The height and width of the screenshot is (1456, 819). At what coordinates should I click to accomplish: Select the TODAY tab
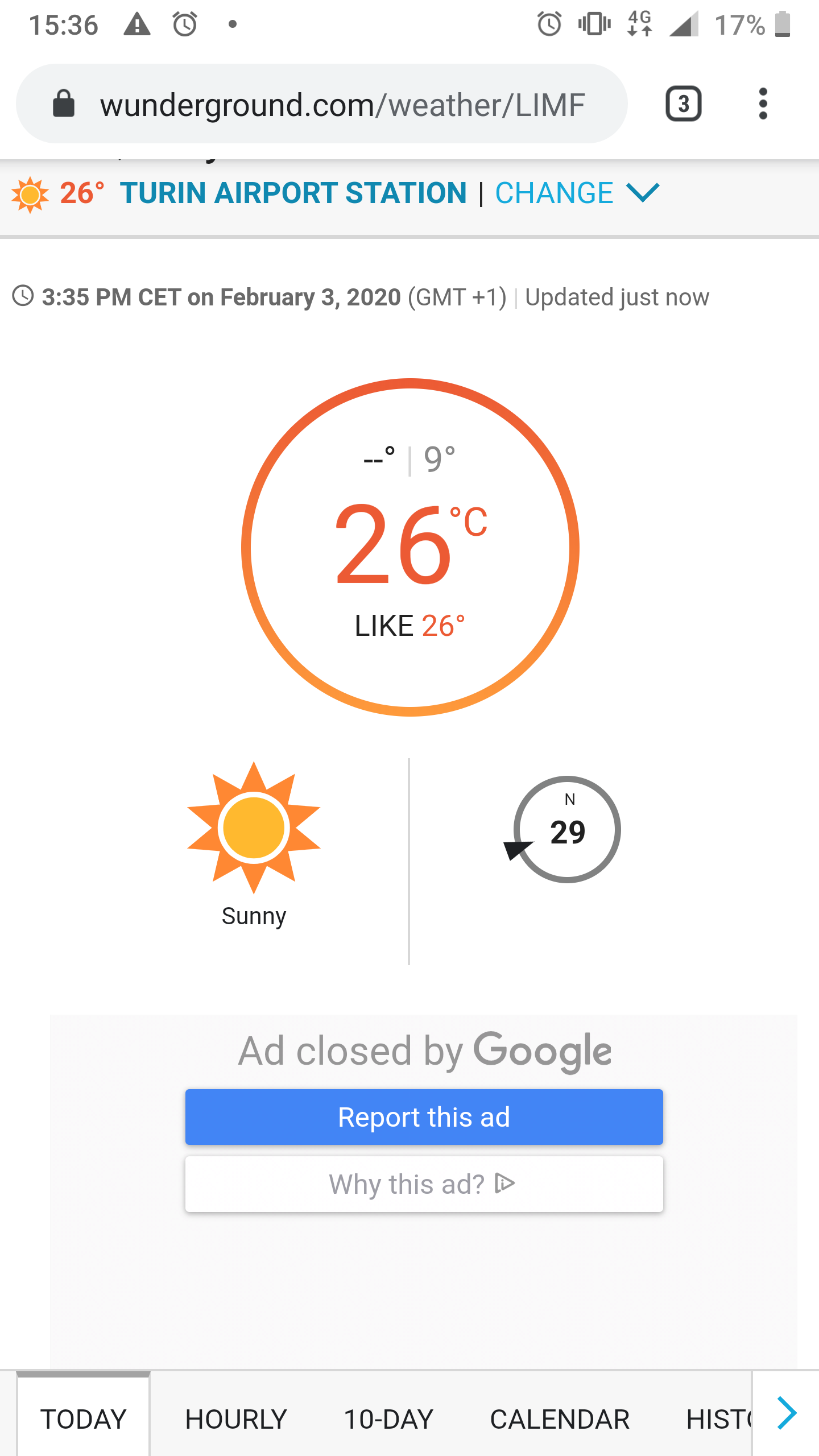click(84, 1419)
